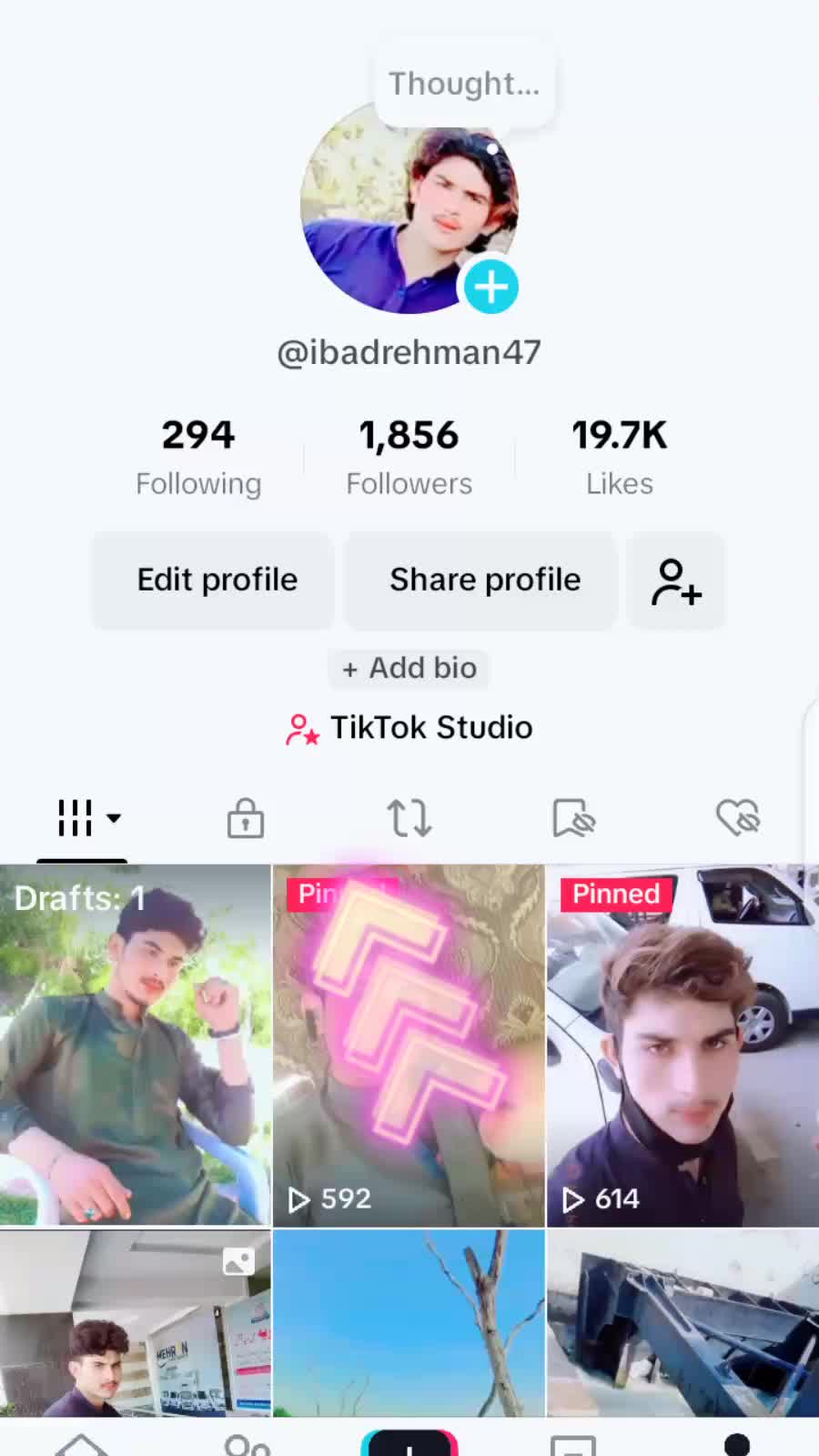Play the pinned video with 592 views

tap(409, 1045)
